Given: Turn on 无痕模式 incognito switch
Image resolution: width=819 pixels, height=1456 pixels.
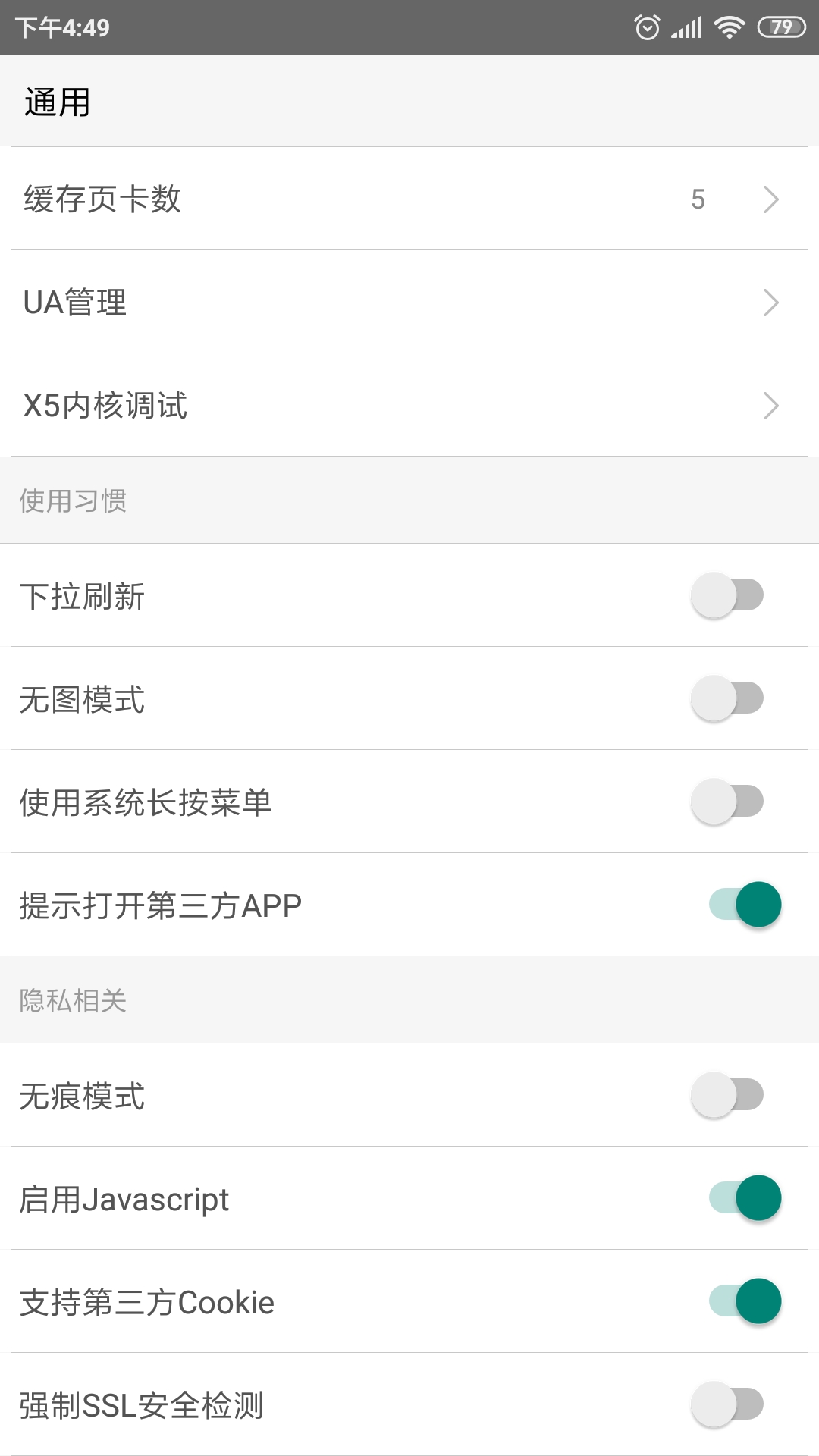Looking at the screenshot, I should pyautogui.click(x=726, y=1095).
